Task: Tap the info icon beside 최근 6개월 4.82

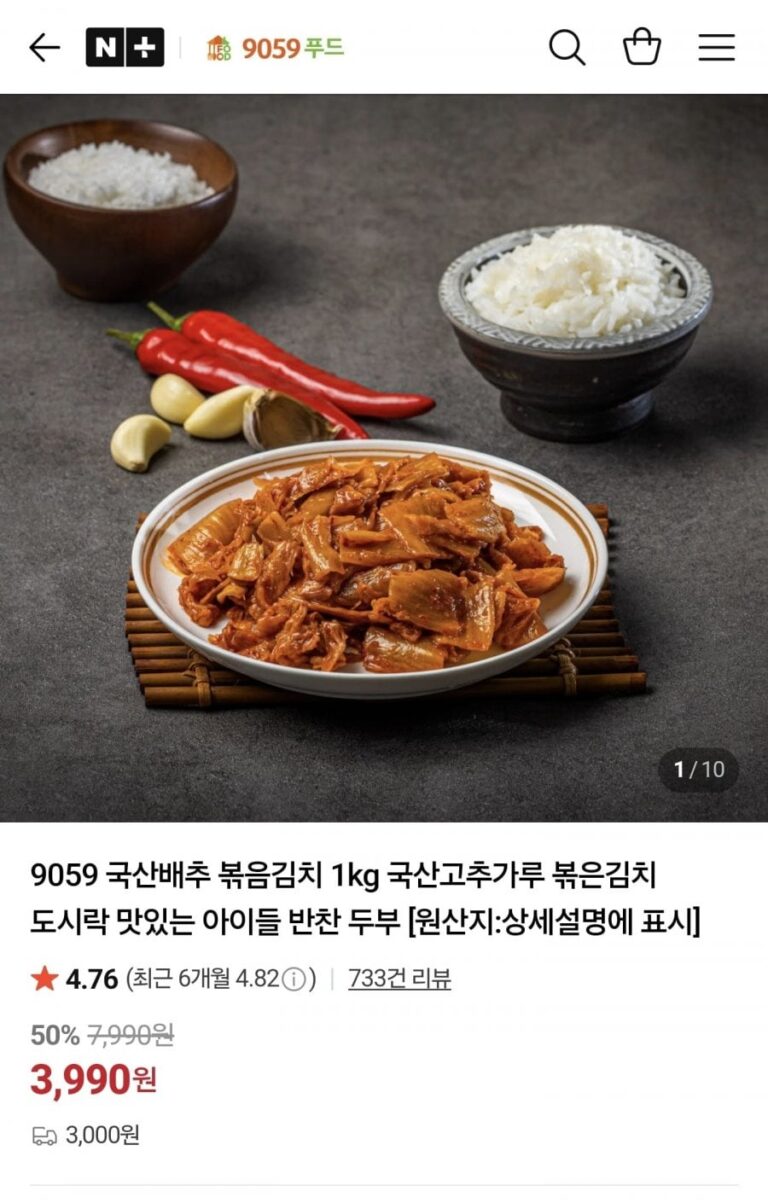Action: 293,979
